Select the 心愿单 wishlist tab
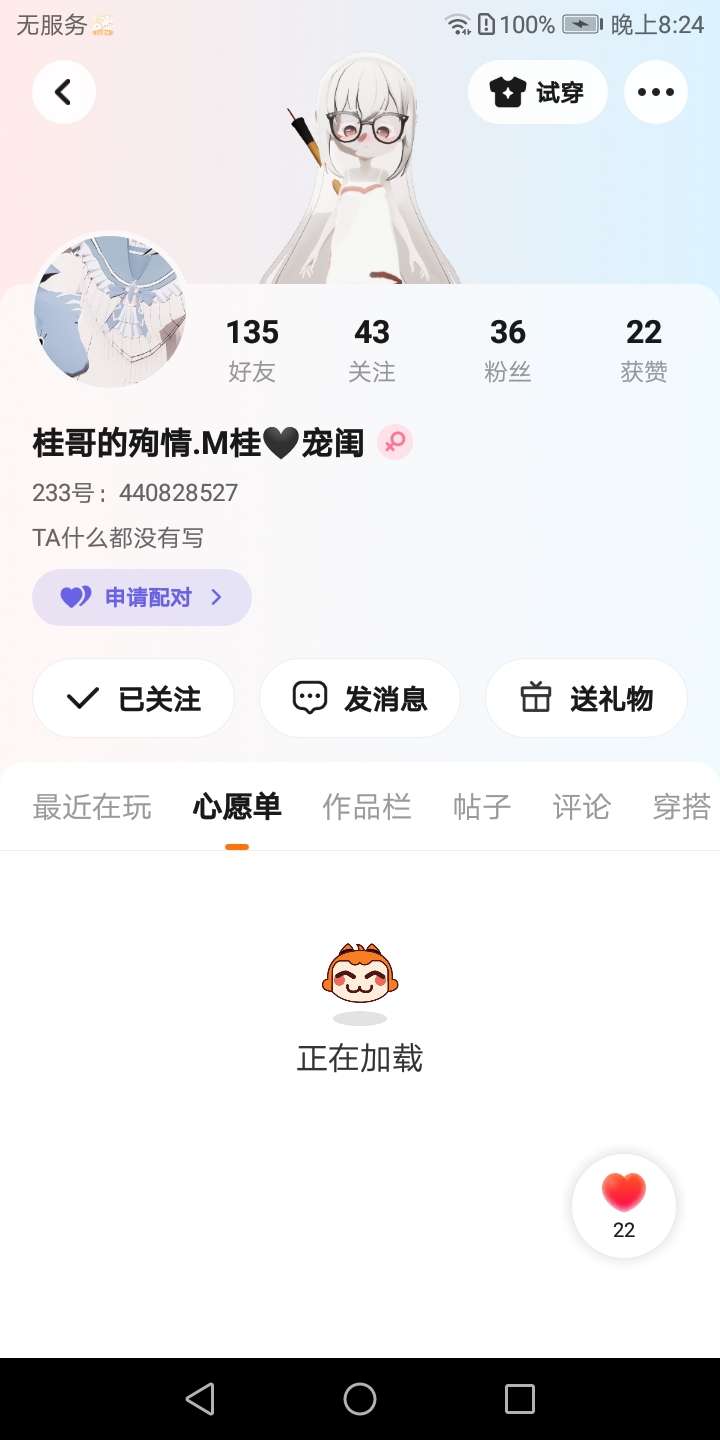The image size is (720, 1440). [237, 807]
